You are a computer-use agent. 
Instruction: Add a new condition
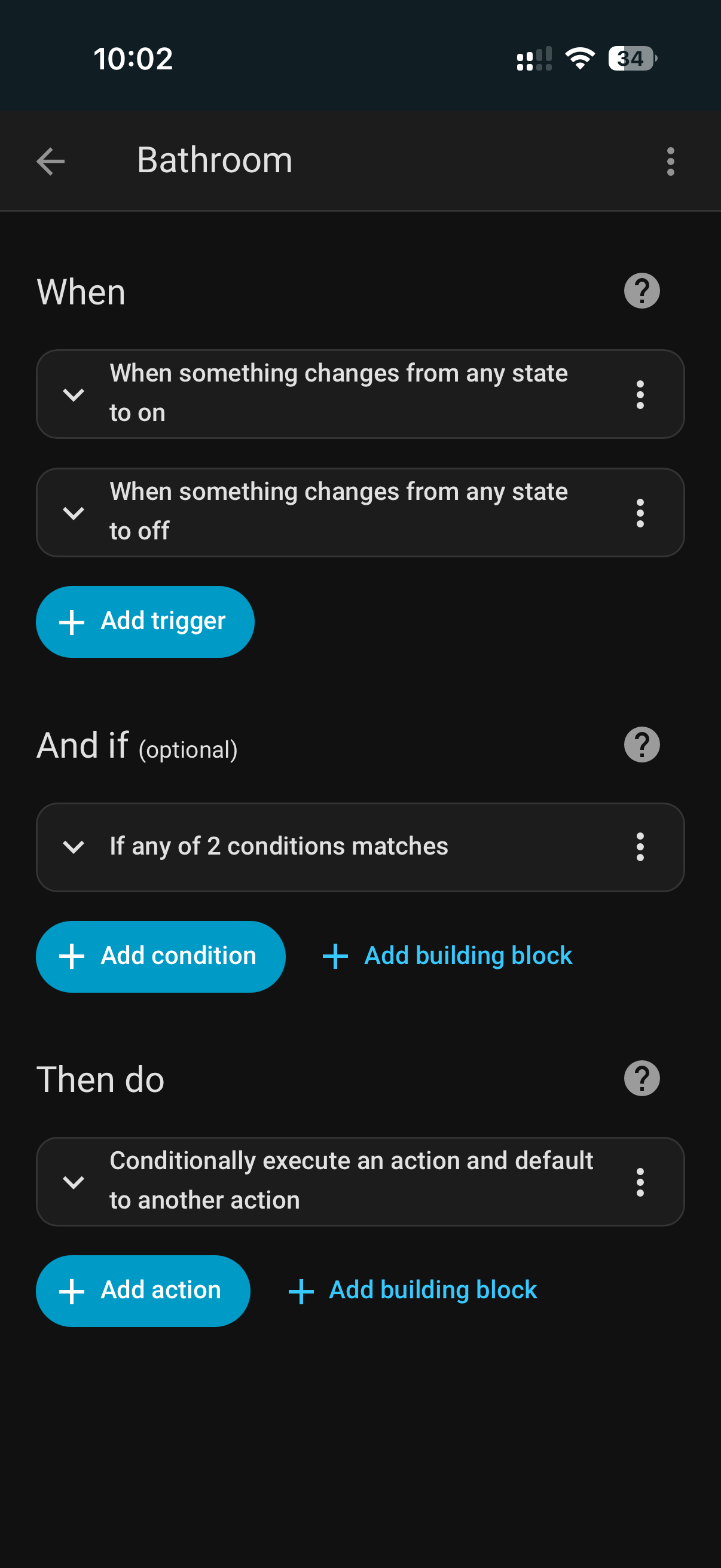[161, 956]
